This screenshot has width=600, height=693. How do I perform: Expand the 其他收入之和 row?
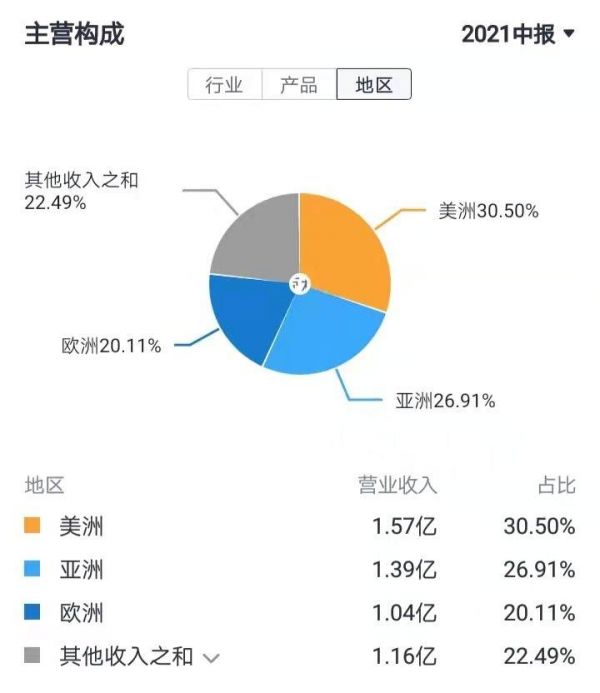coord(211,657)
